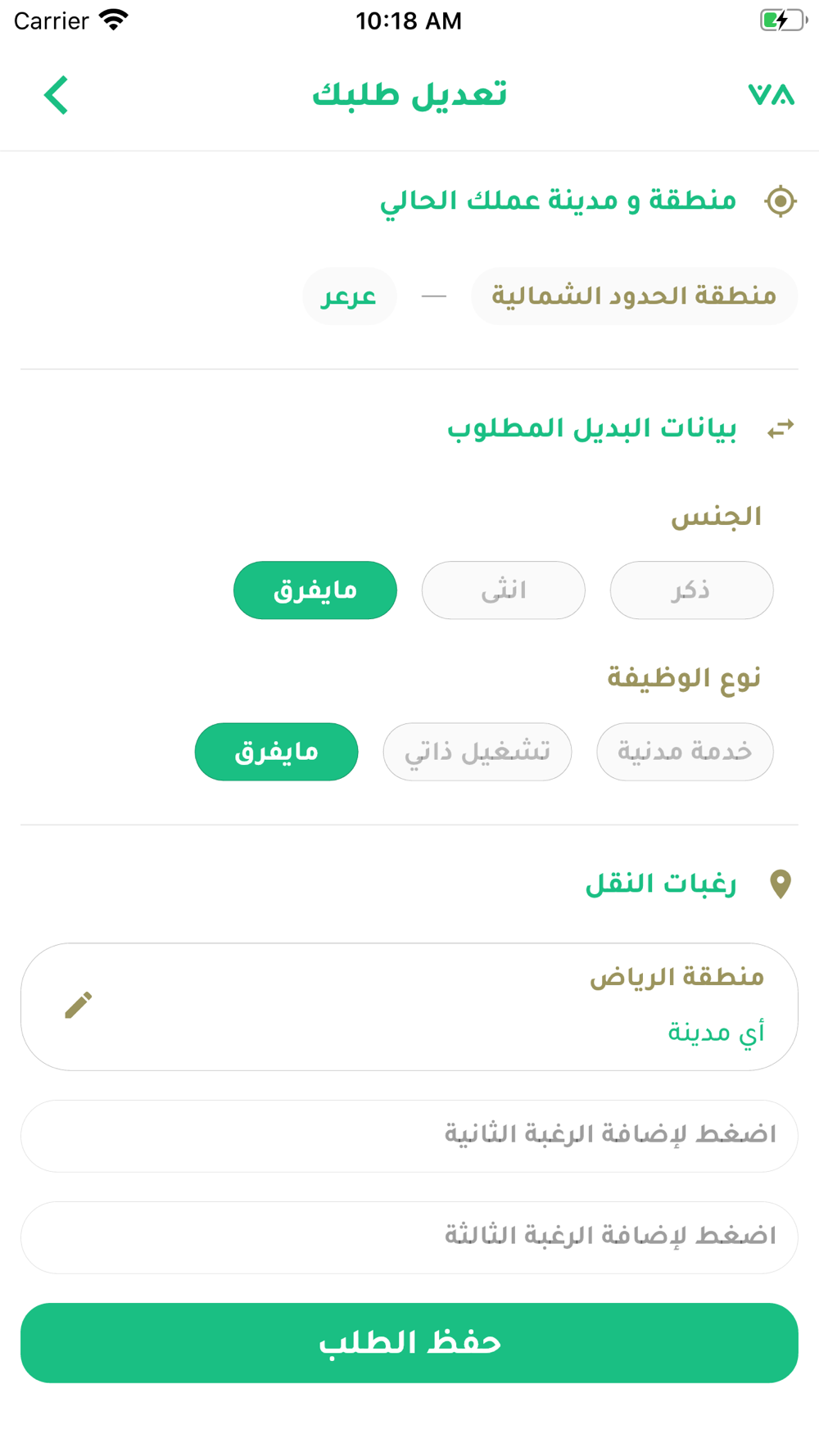
Task: Select مايفرق under الجنس
Action: [x=315, y=590]
